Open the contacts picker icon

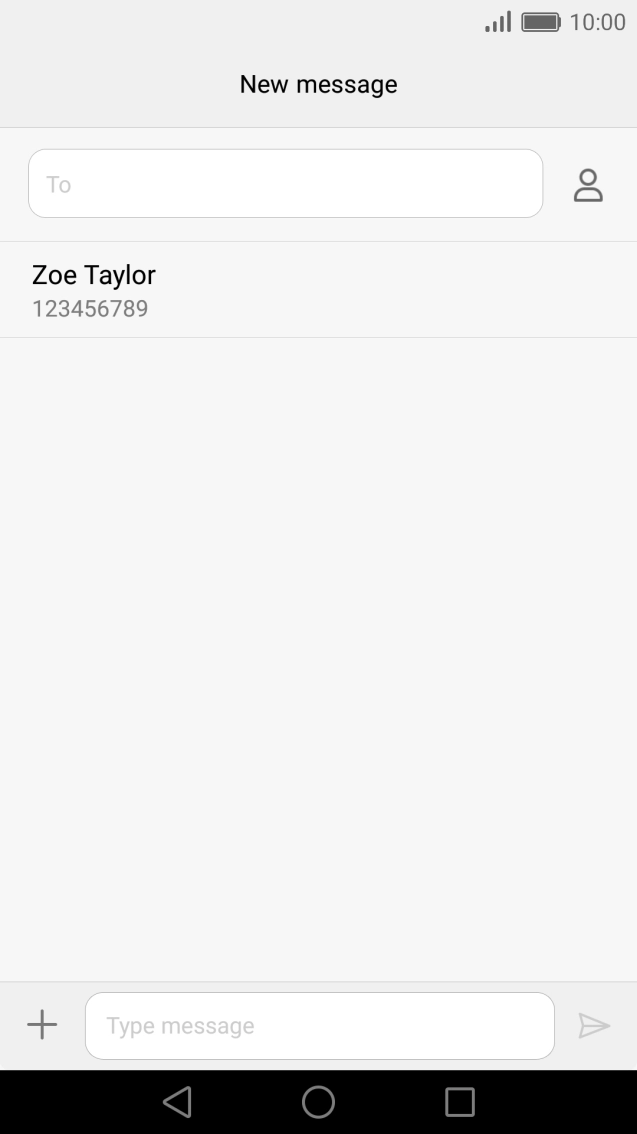coord(588,185)
